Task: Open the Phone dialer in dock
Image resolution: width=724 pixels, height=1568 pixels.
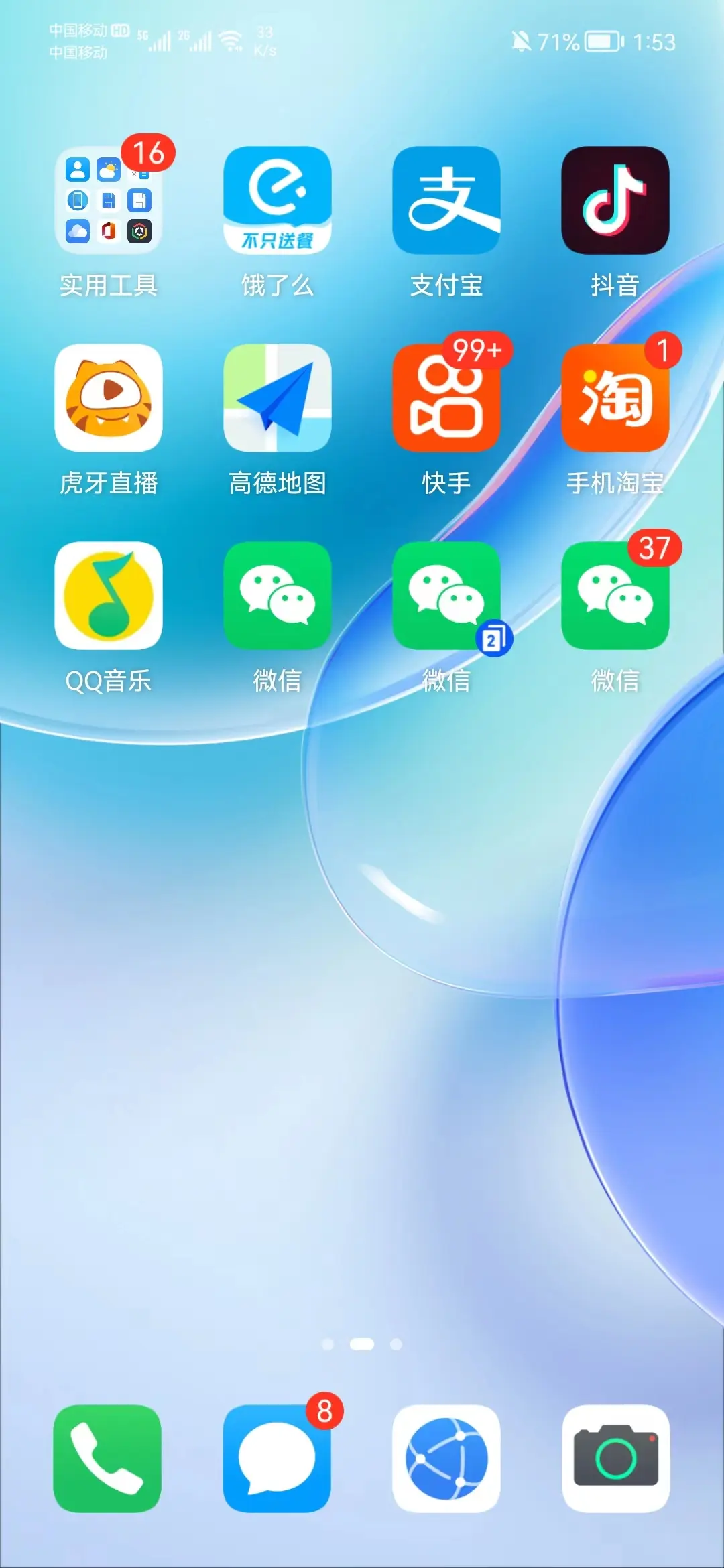Action: coord(107,1459)
